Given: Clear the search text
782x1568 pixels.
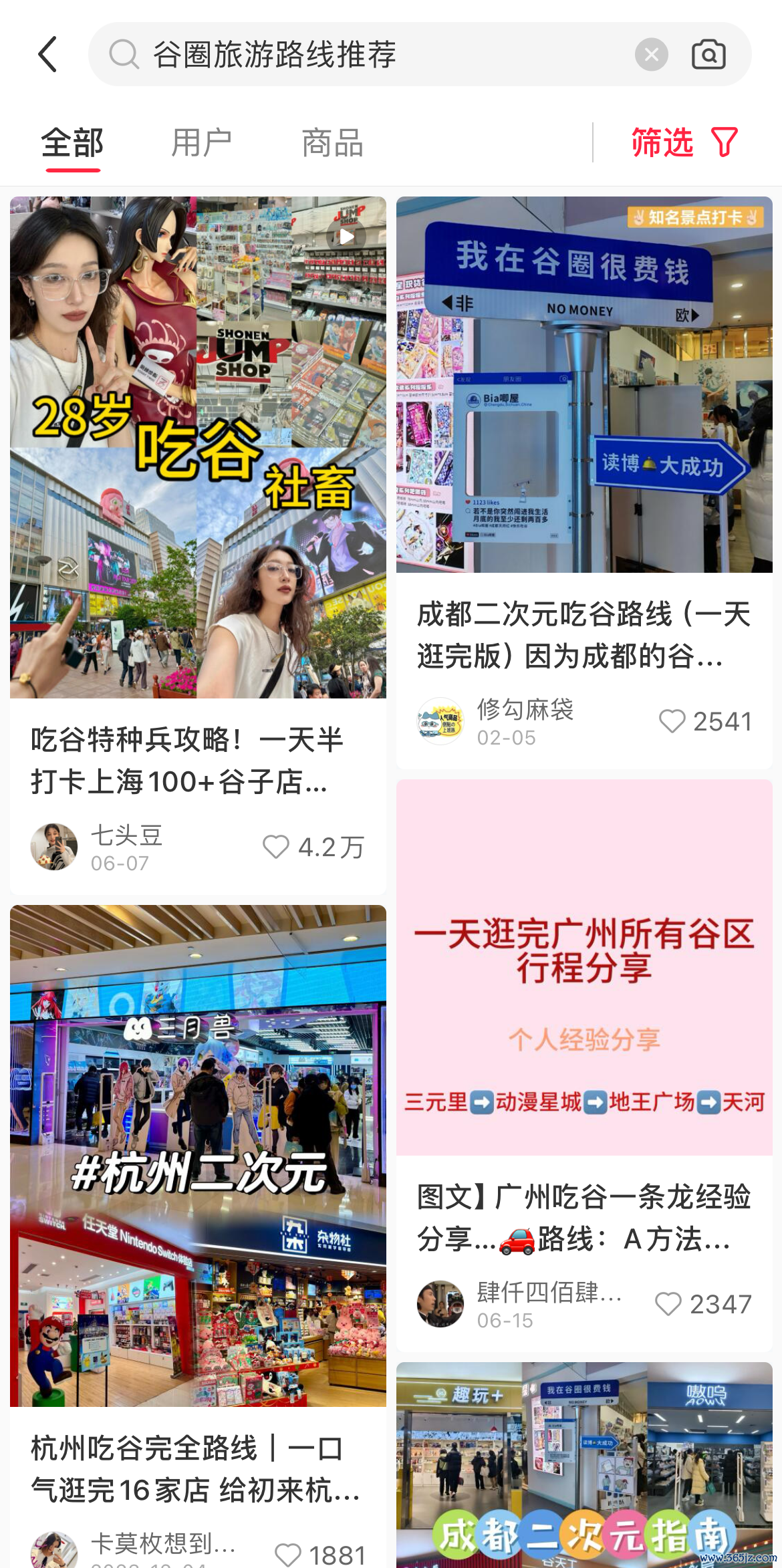Looking at the screenshot, I should (651, 54).
